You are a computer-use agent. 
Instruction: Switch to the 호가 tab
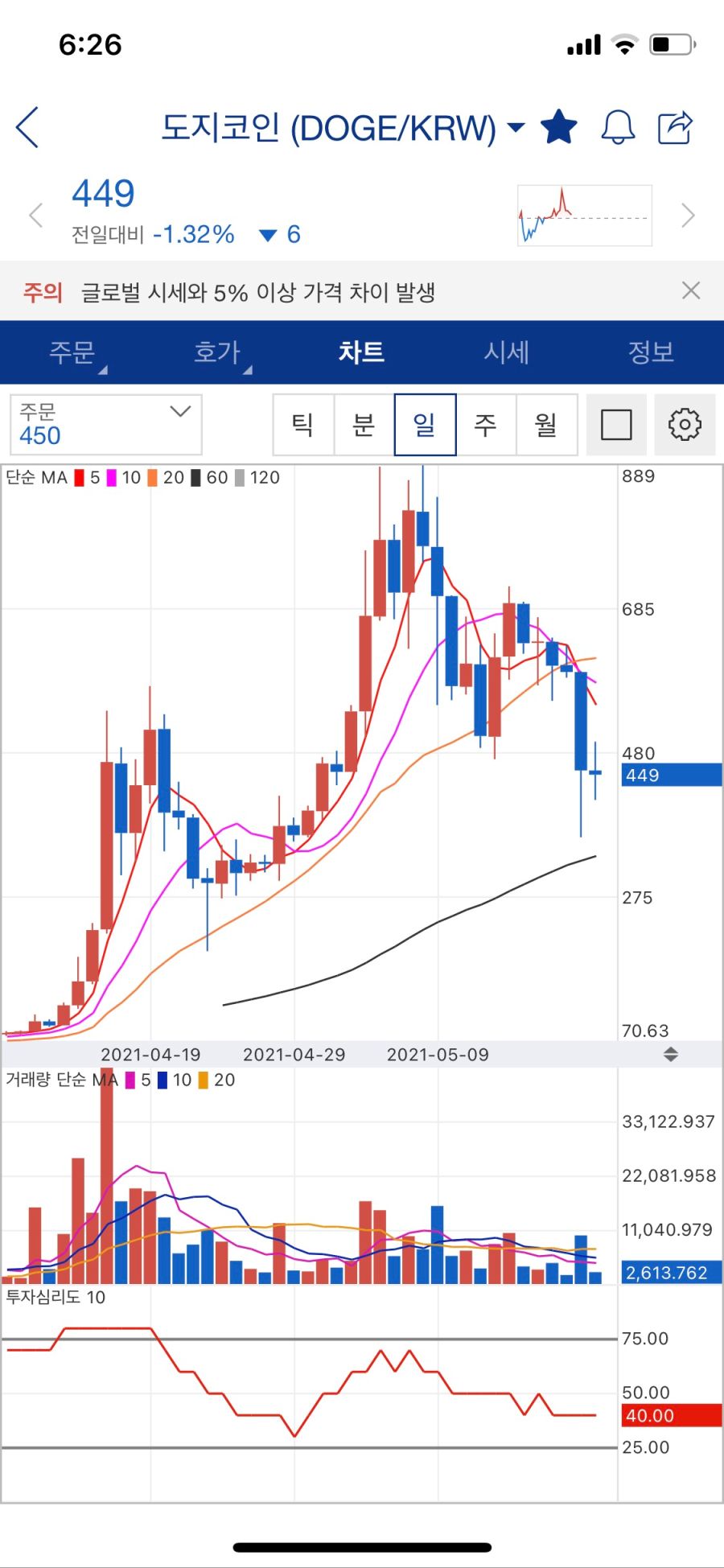[x=217, y=352]
